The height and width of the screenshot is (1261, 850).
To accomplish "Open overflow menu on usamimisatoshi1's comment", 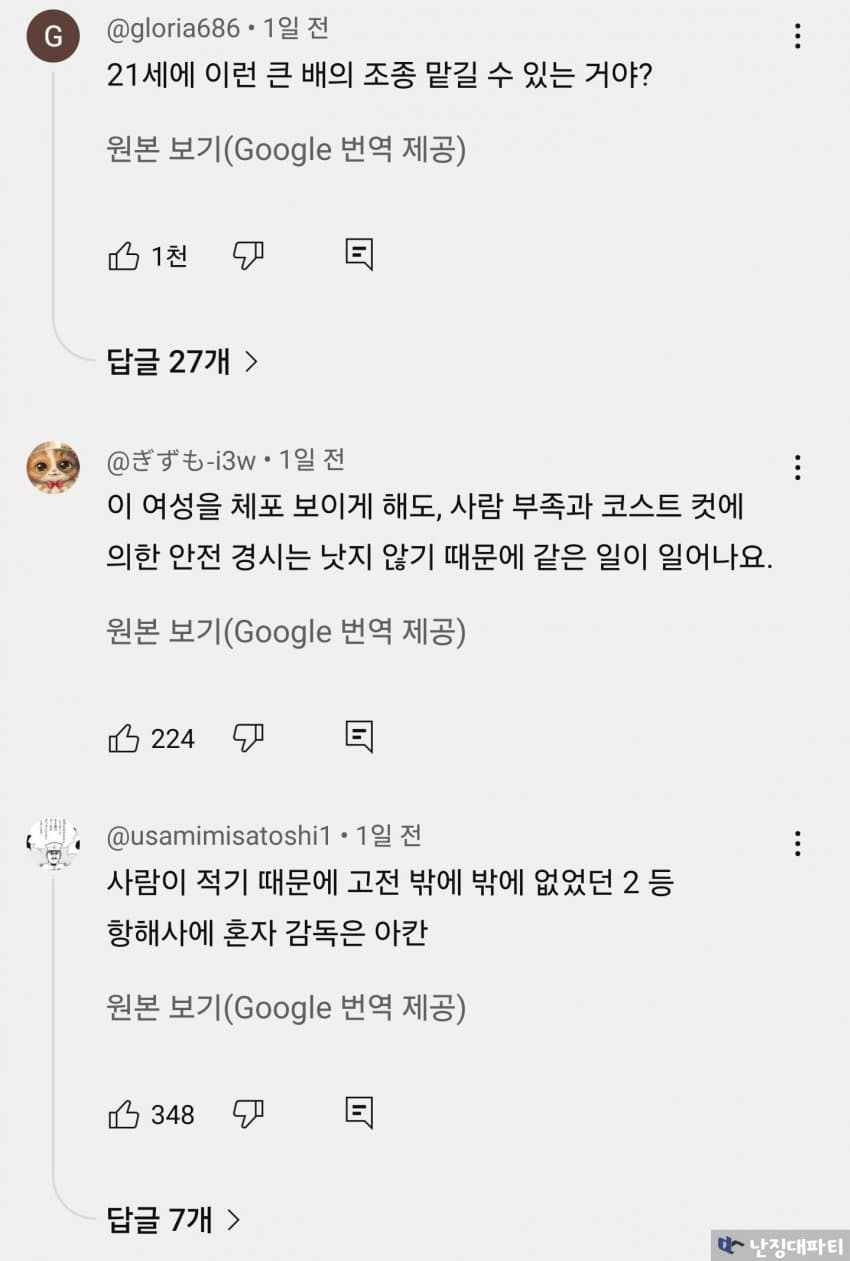I will click(x=797, y=843).
